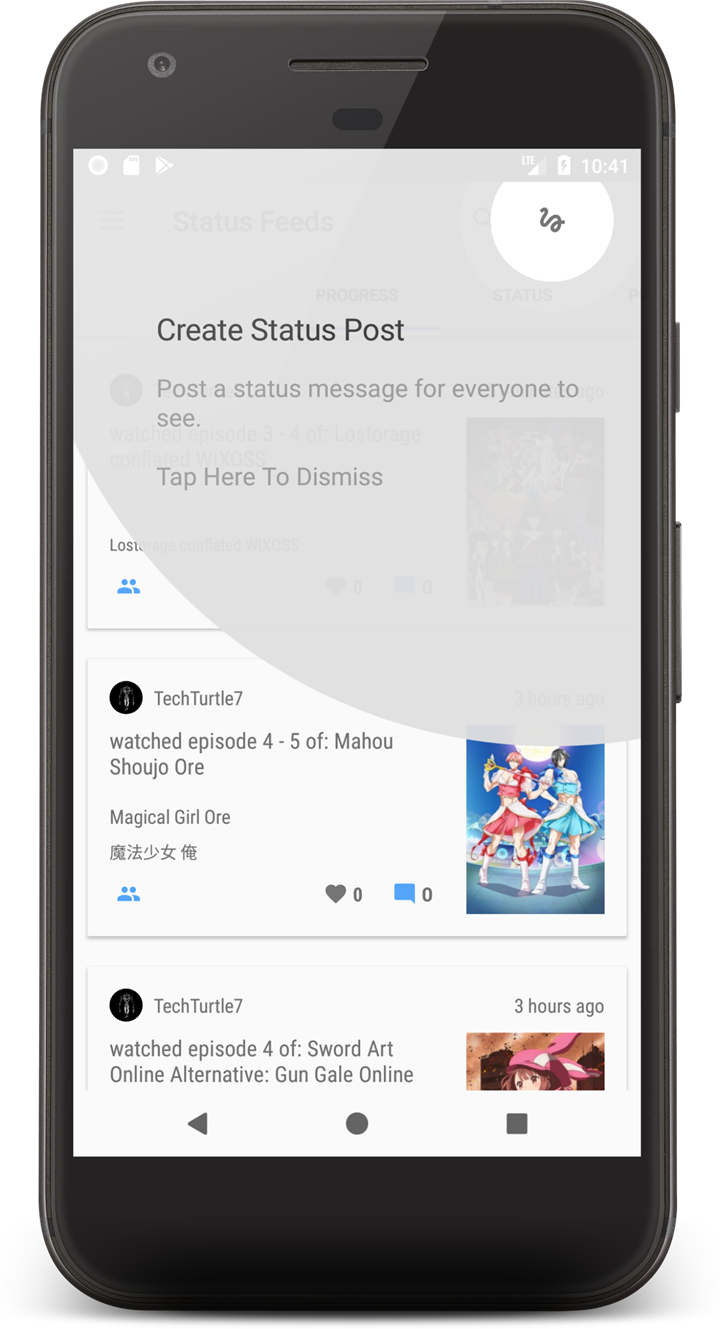
Task: Dismiss the Create Status Post tip
Action: pos(269,477)
